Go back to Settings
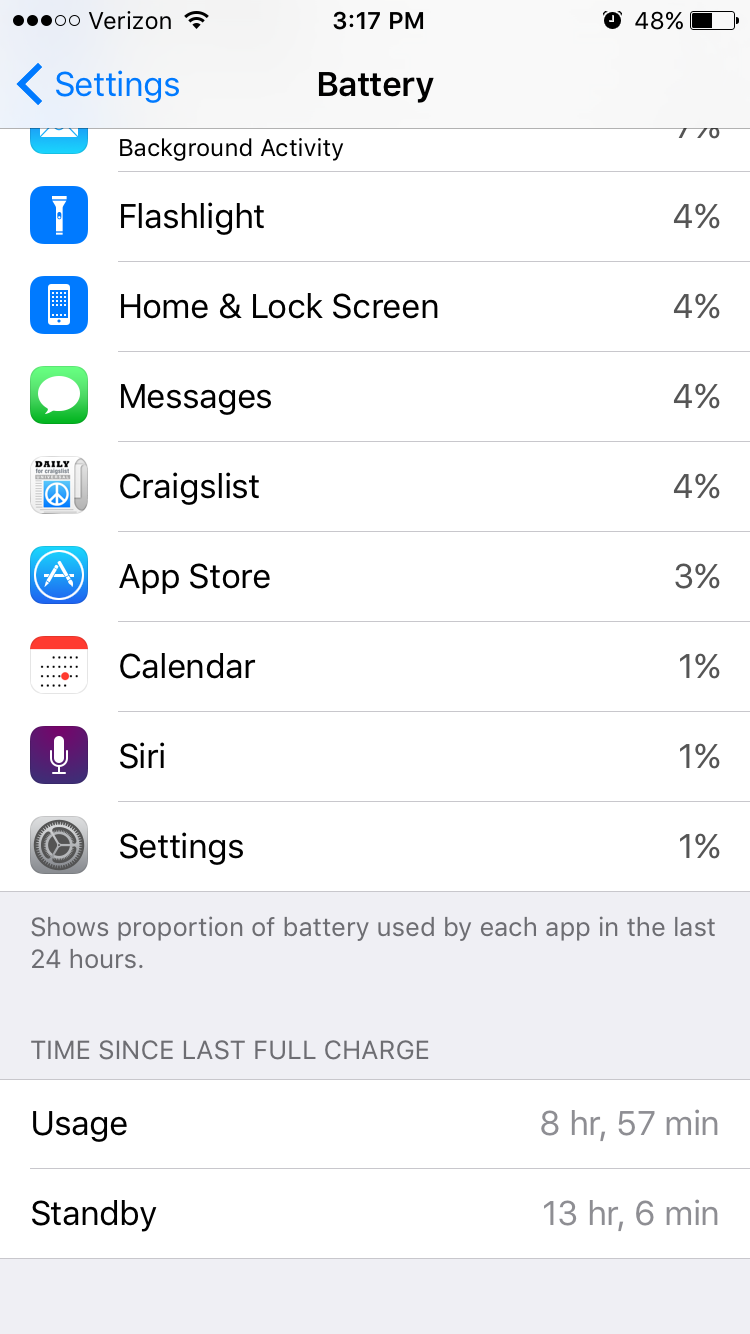 [x=98, y=85]
